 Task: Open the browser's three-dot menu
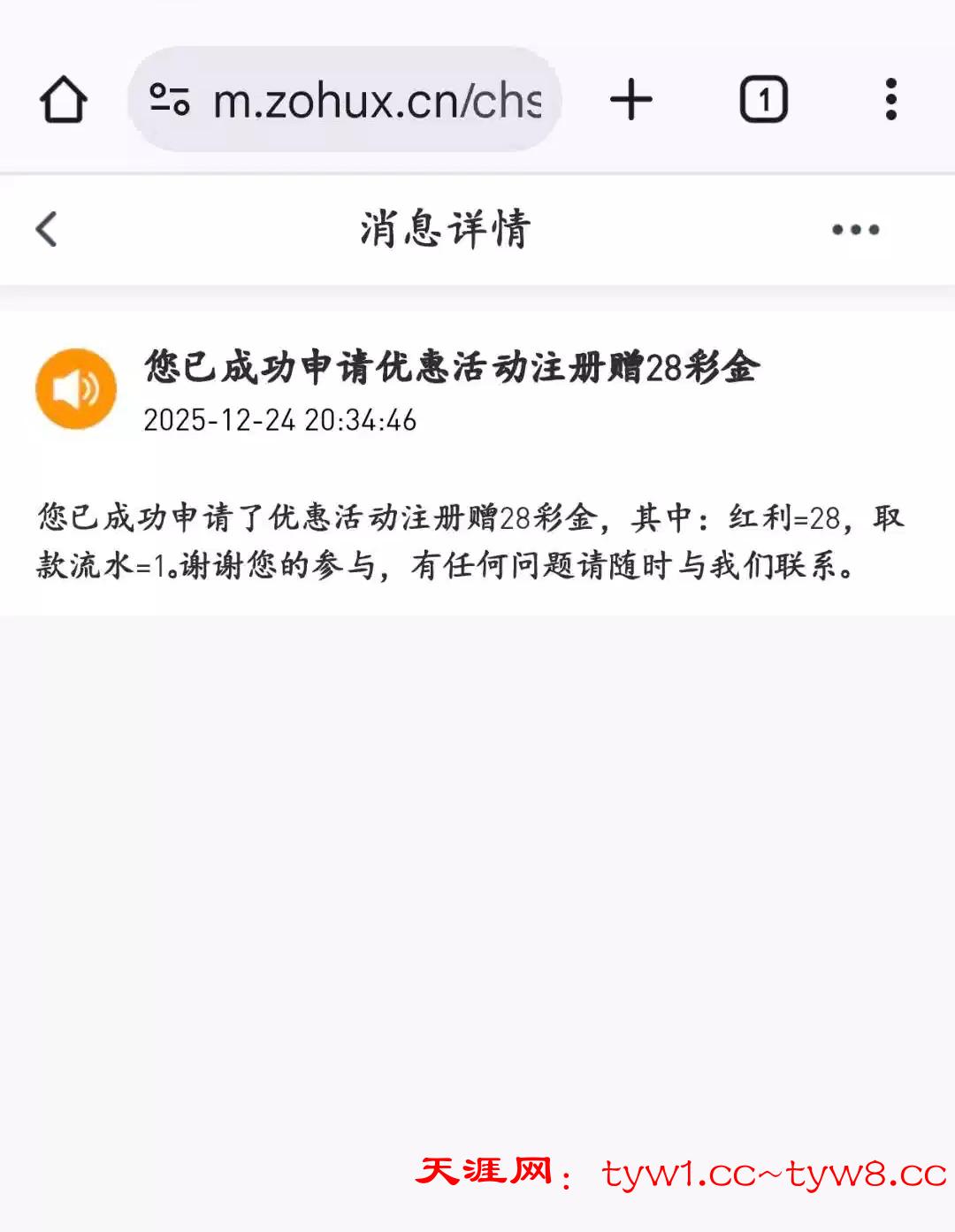890,99
